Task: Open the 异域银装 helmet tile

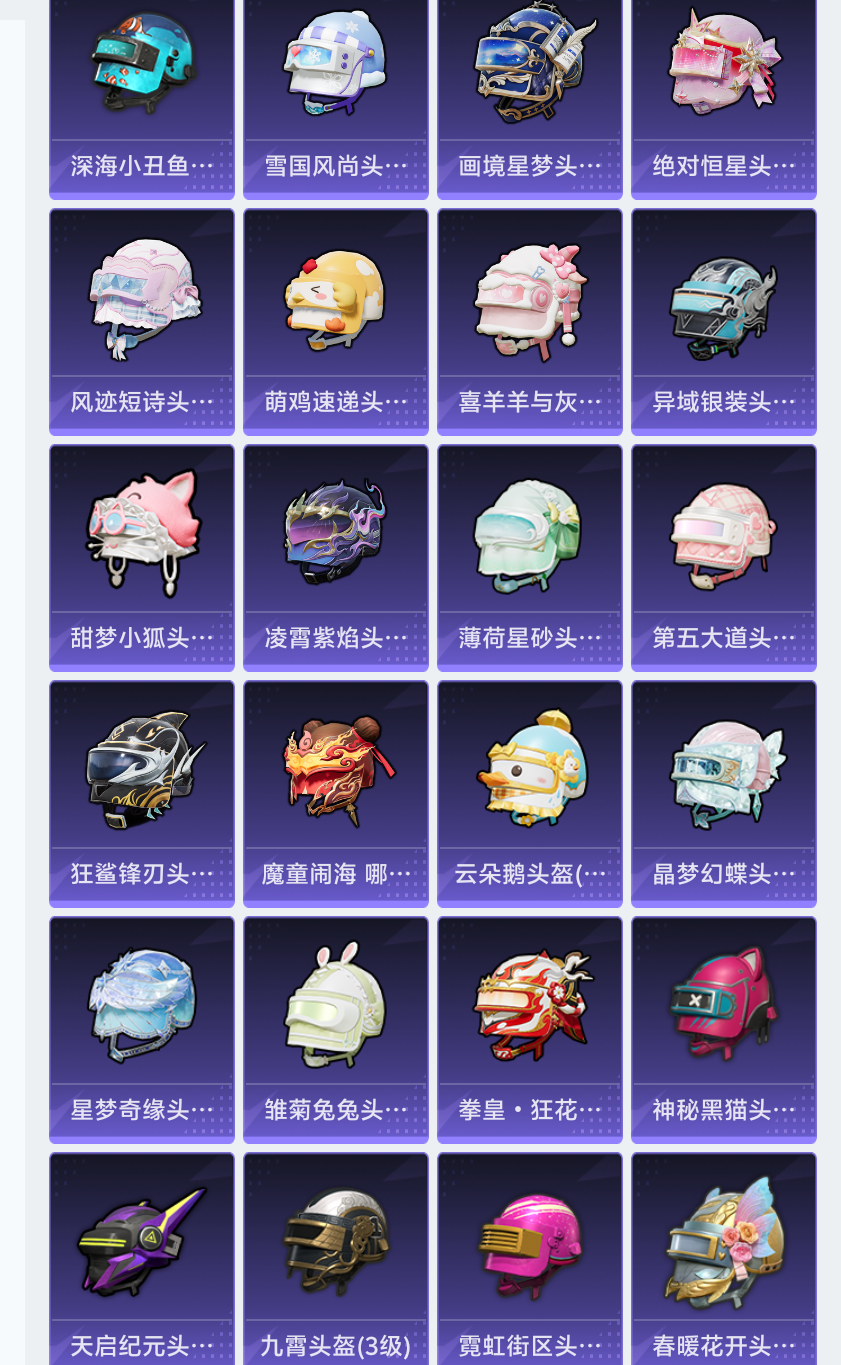Action: 724,322
